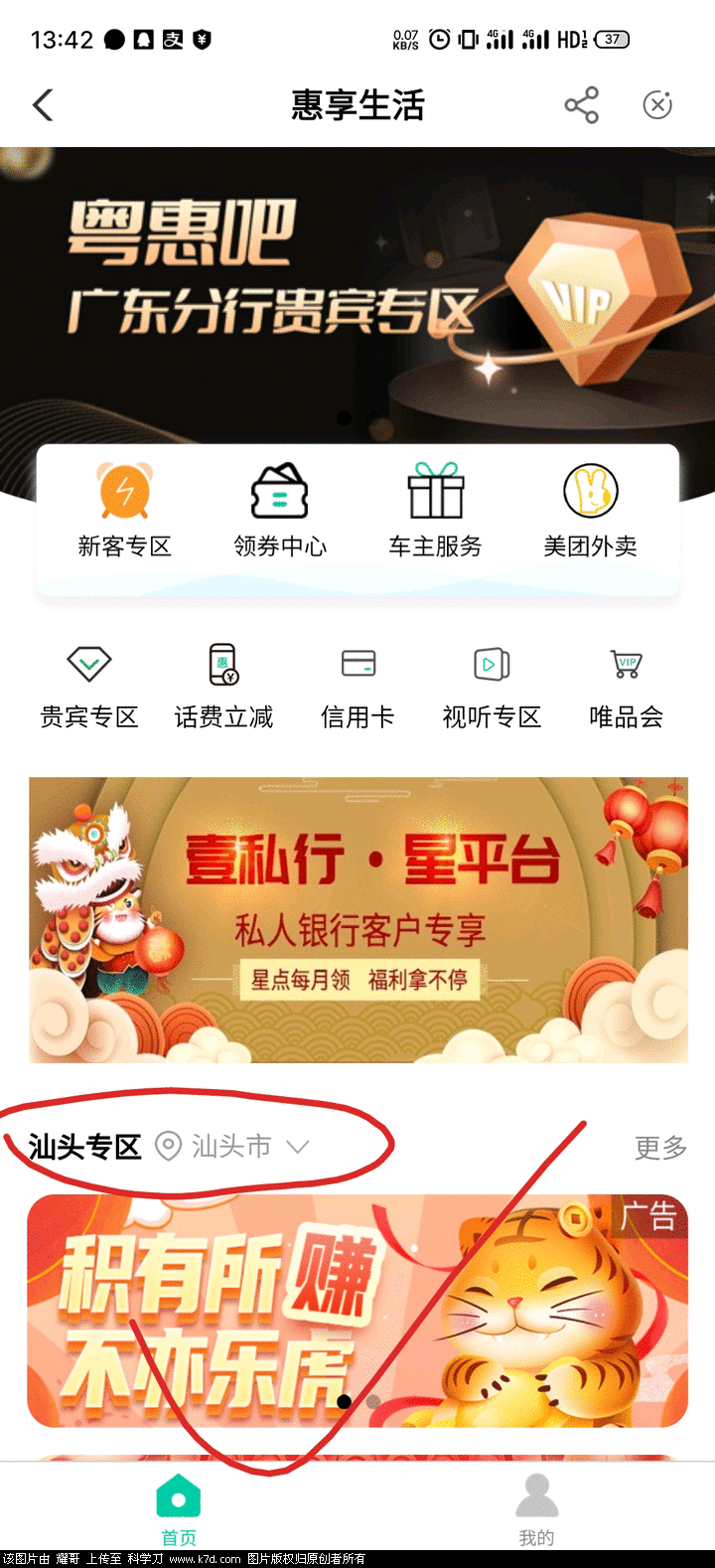Tap 更多 to see more

click(x=660, y=1148)
